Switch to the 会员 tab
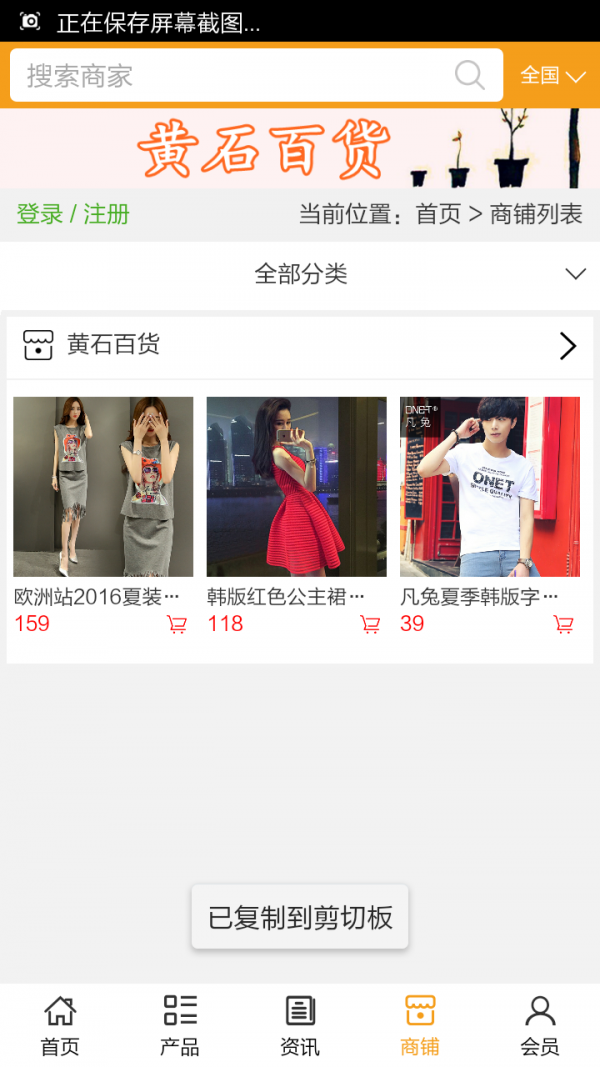The width and height of the screenshot is (600, 1067). point(540,1026)
